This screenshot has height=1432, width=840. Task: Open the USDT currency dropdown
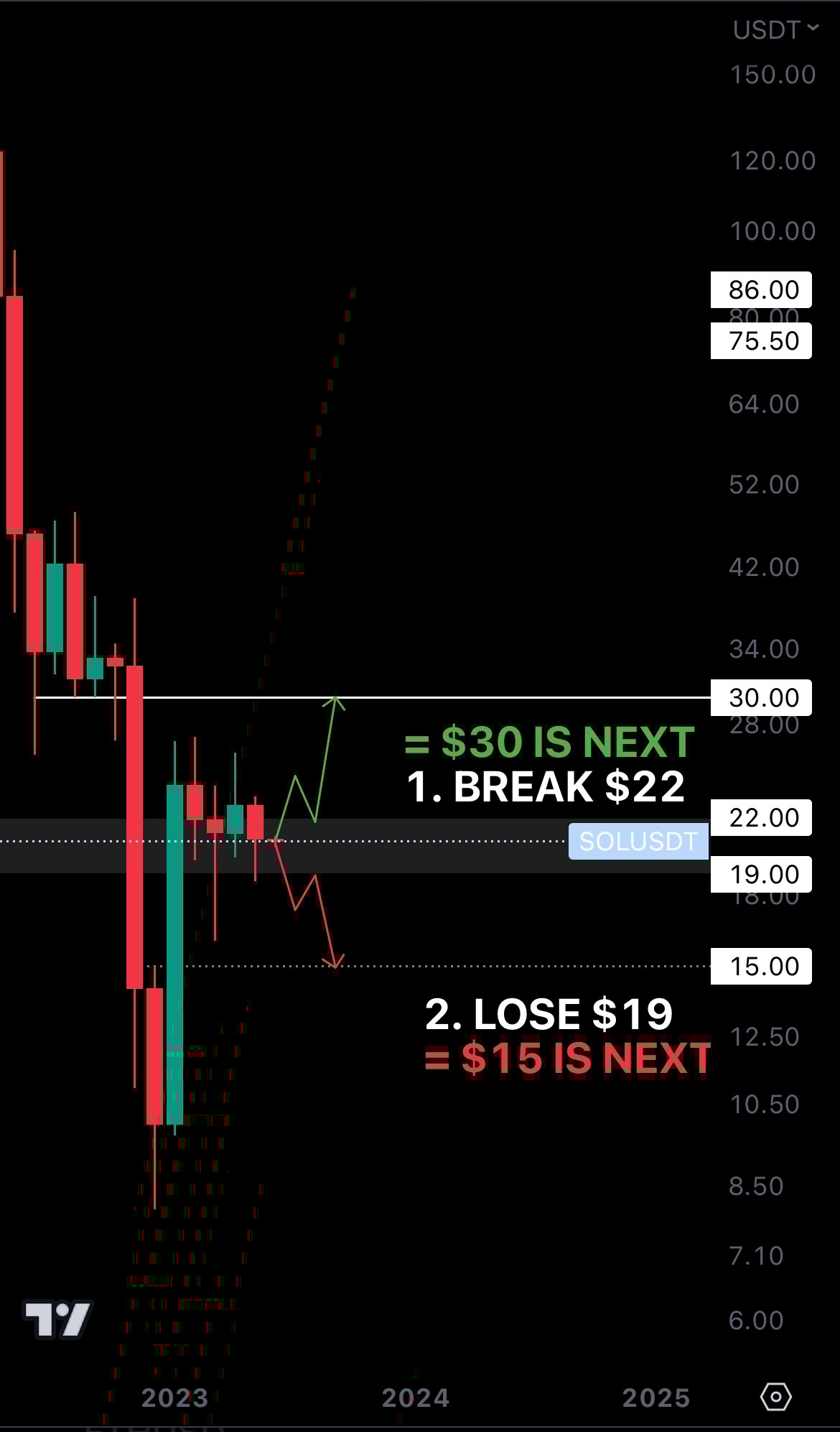coord(775,30)
